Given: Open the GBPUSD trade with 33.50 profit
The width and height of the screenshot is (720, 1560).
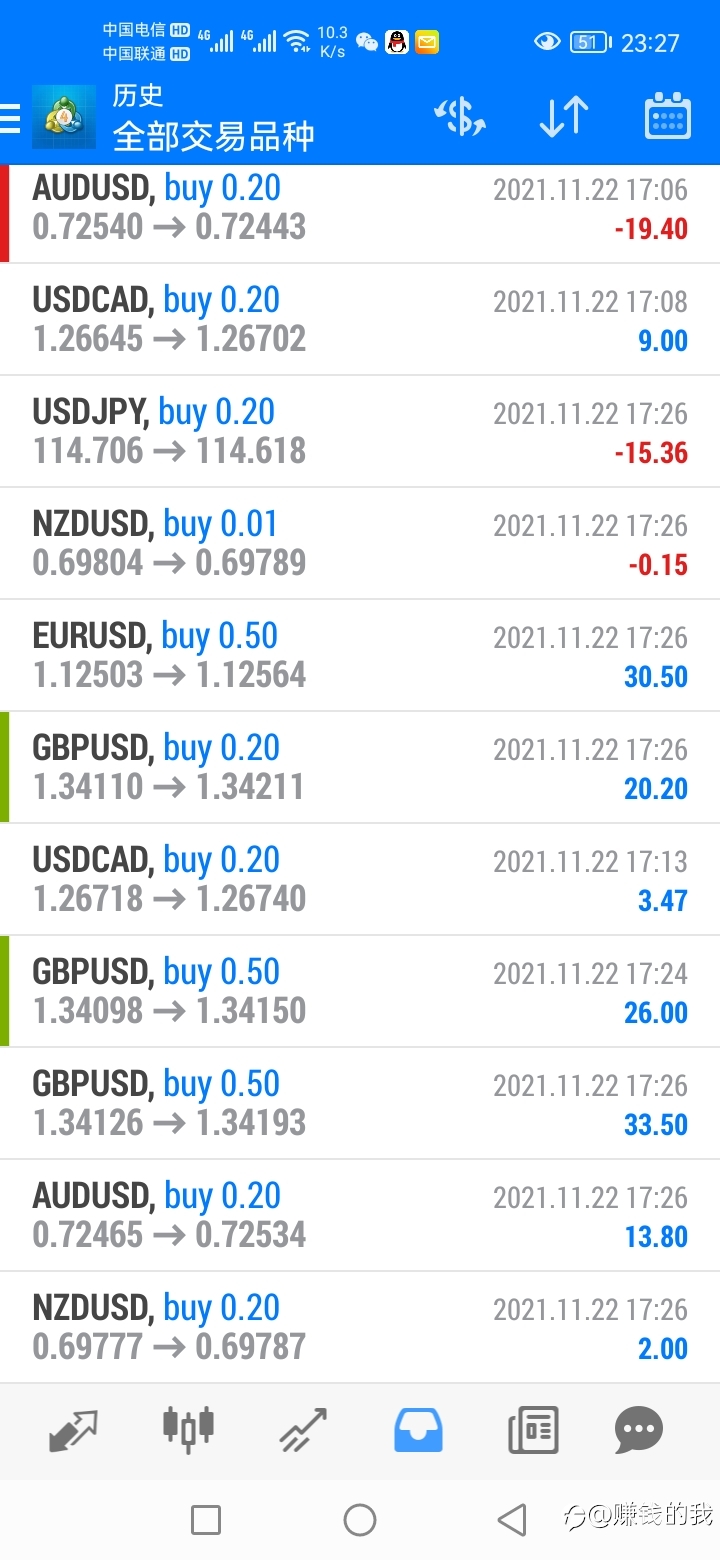Looking at the screenshot, I should coord(360,1104).
